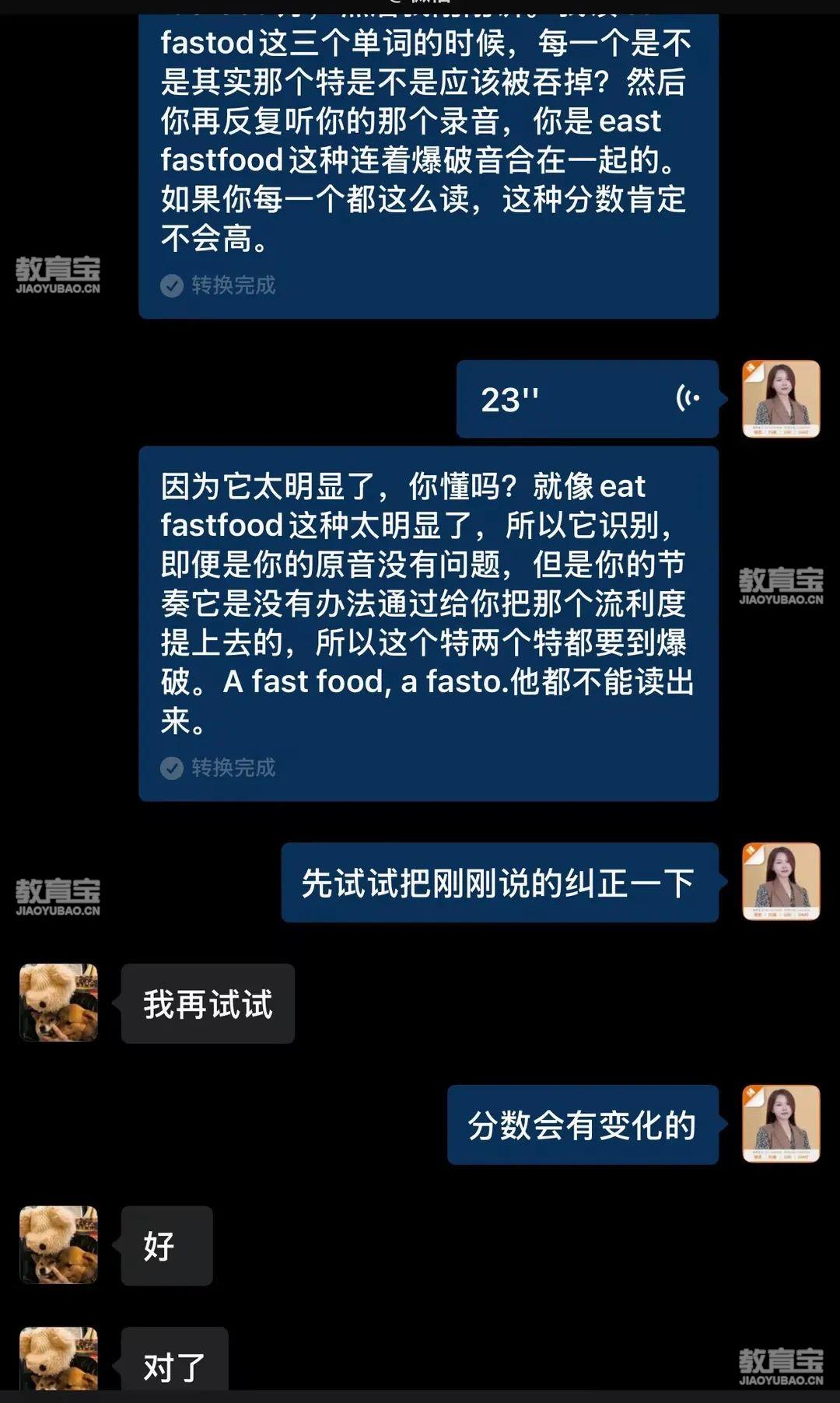
Task: Open teacher's avatar beside the 23'' voice message
Action: pos(781,399)
